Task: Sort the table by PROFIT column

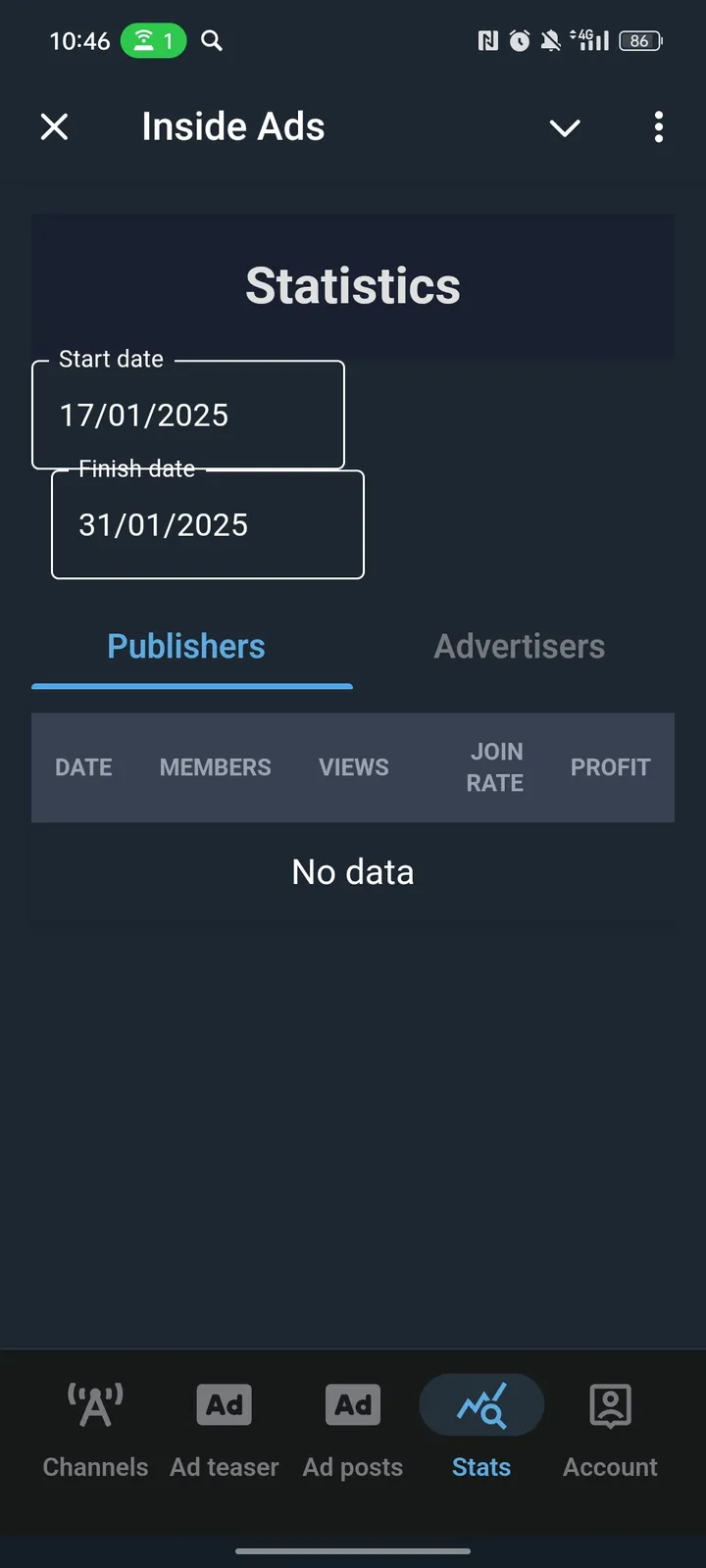Action: click(610, 767)
